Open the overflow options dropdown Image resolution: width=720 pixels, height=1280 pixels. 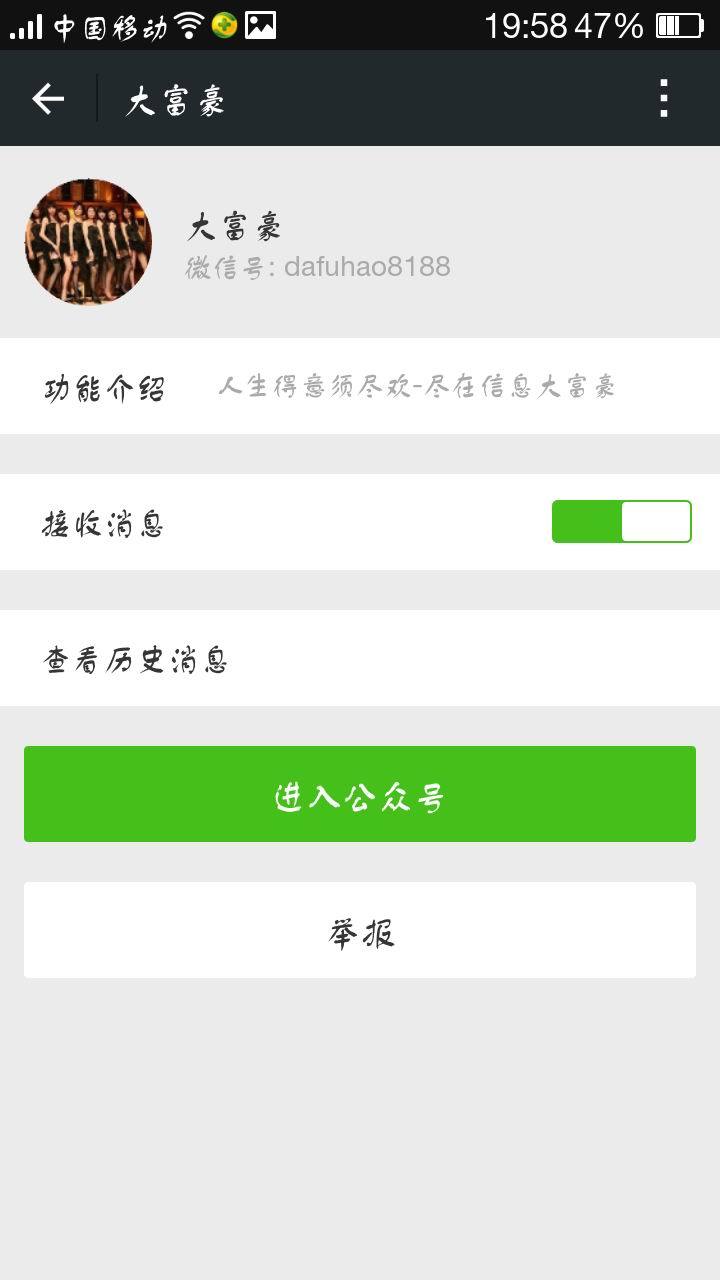(663, 97)
